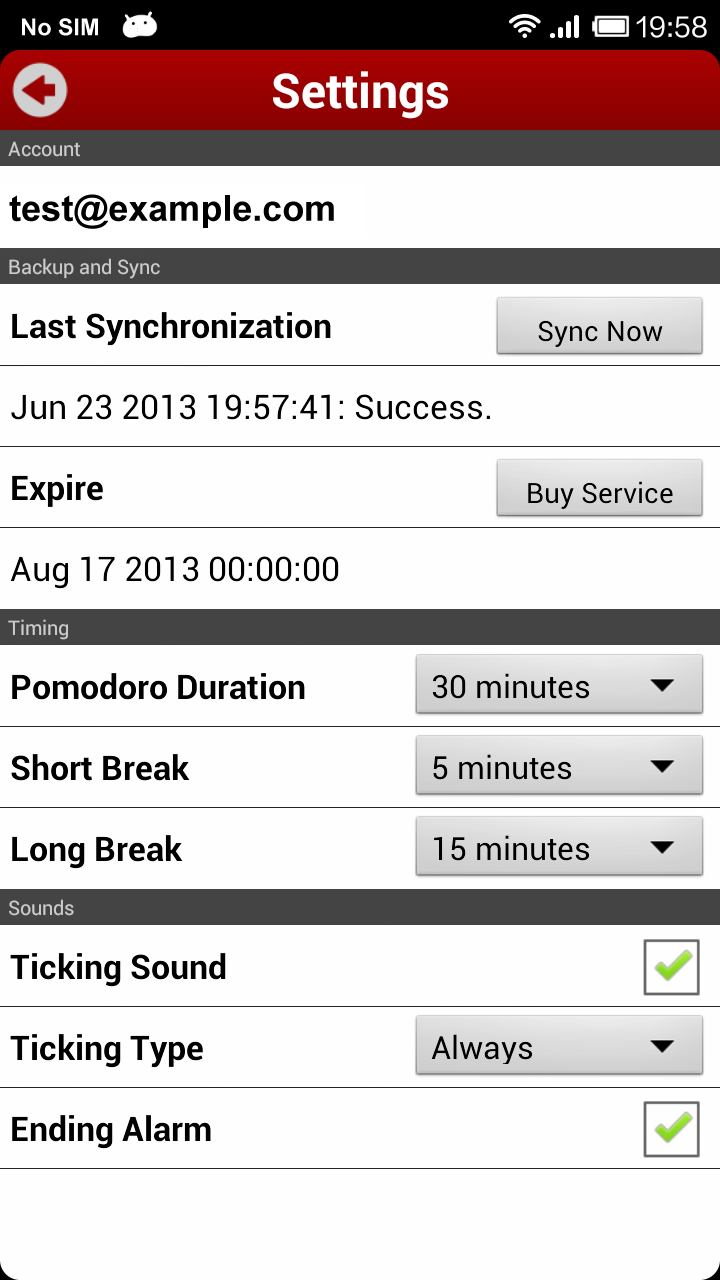Image resolution: width=720 pixels, height=1280 pixels.
Task: Select a different Ticking Type
Action: click(x=559, y=1046)
